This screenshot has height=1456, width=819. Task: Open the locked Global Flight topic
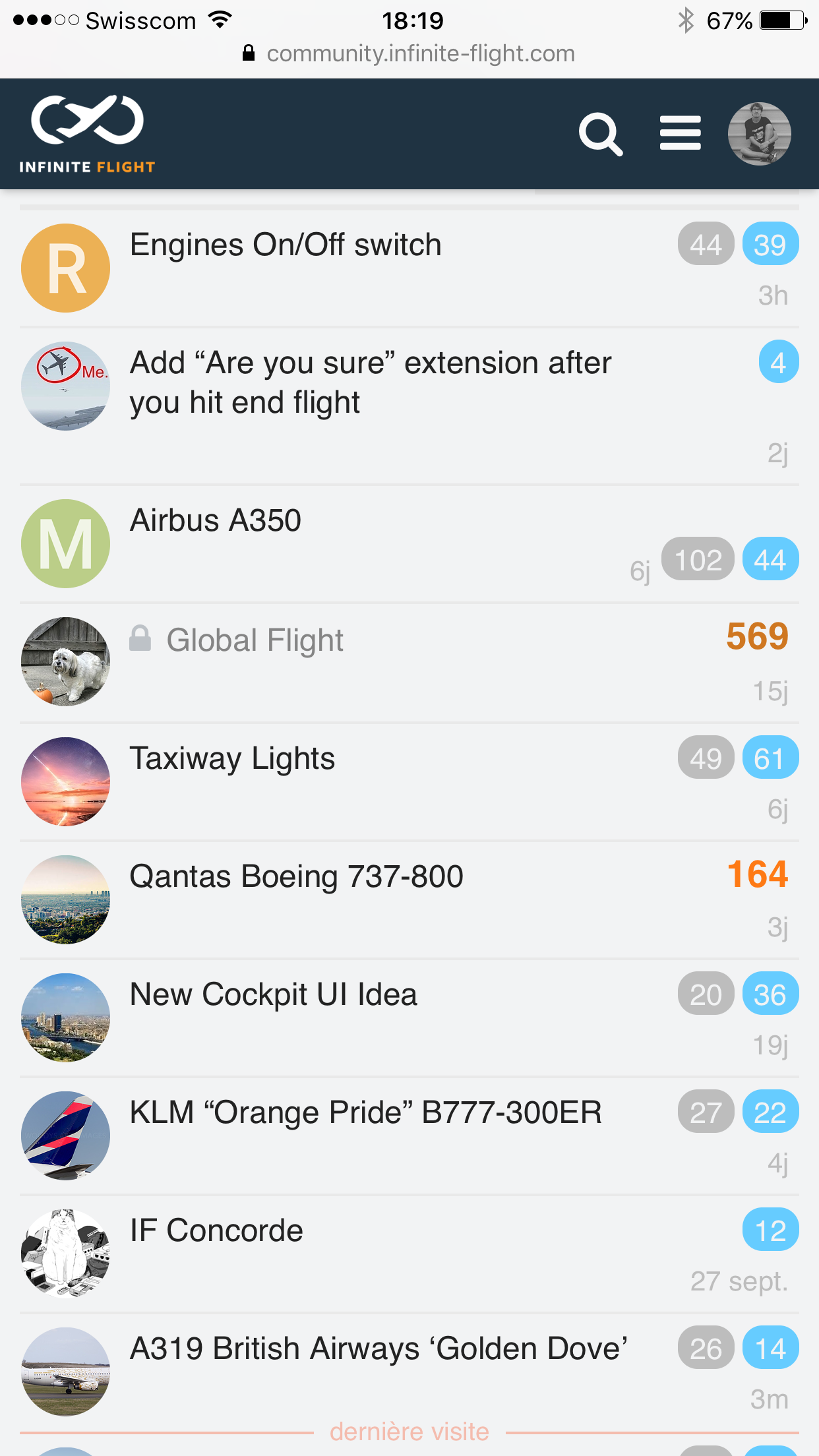255,640
